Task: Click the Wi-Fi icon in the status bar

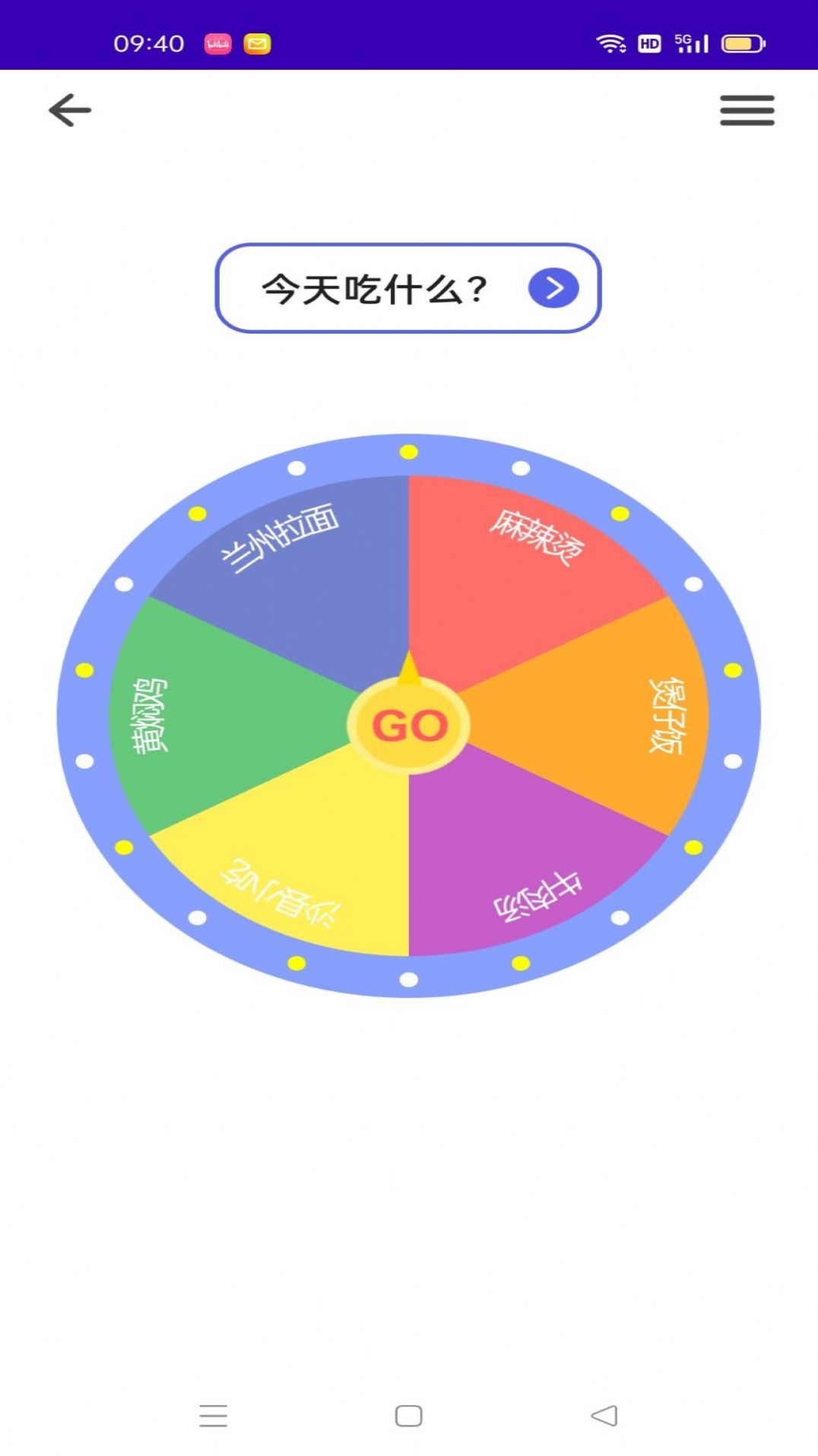Action: (x=609, y=43)
